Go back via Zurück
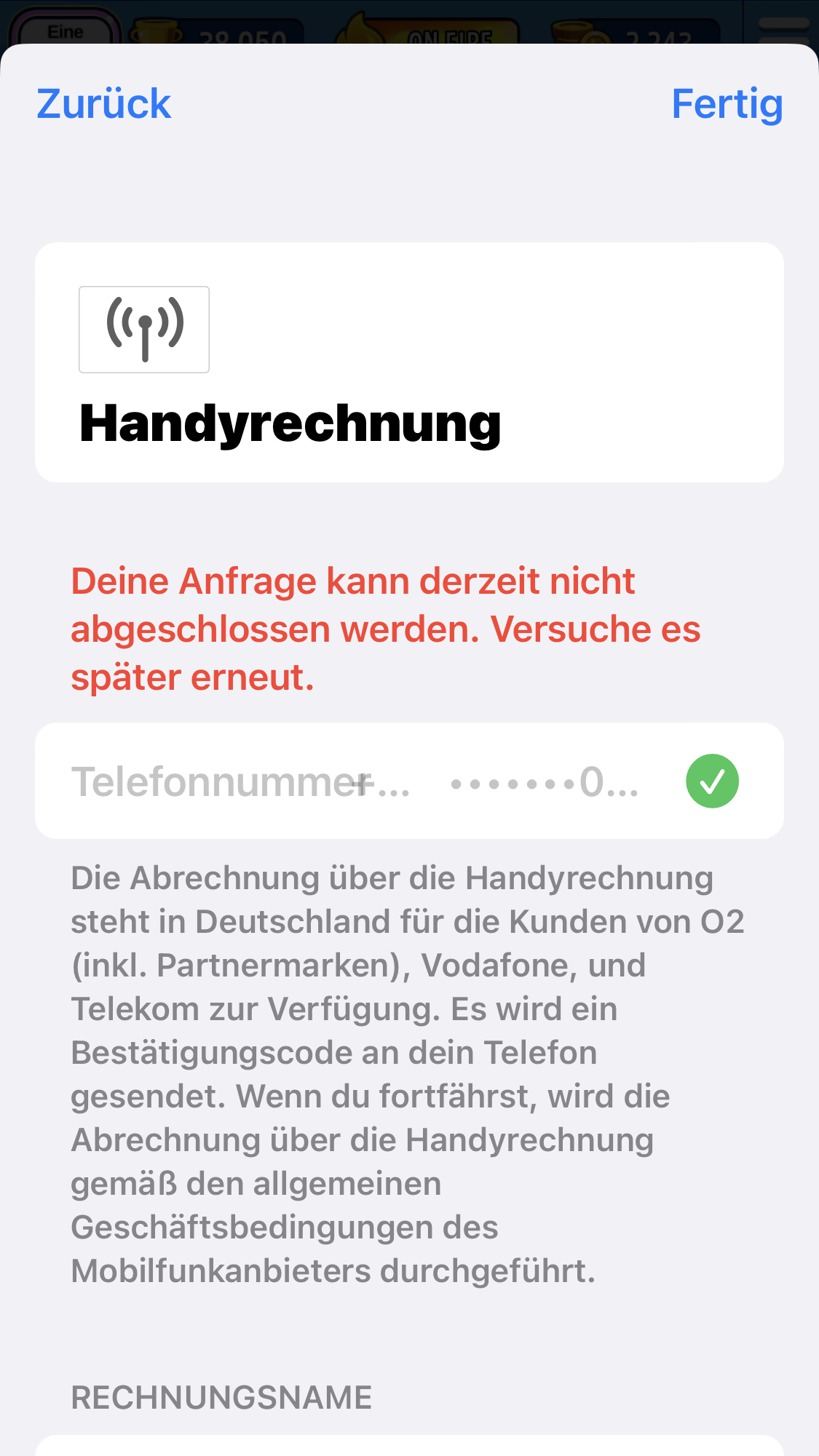The width and height of the screenshot is (819, 1456). pos(103,103)
